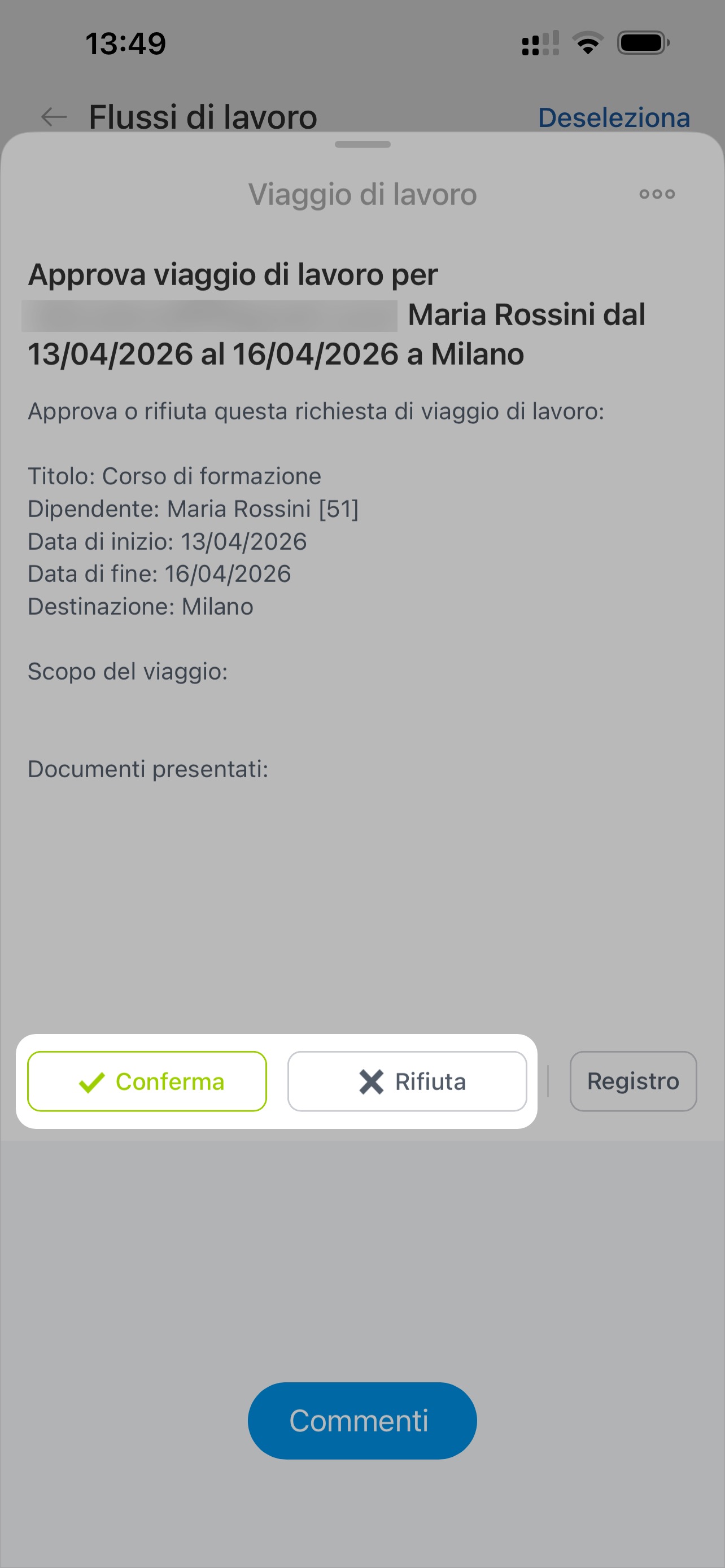Open the three-dot options menu
The height and width of the screenshot is (1568, 725).
tap(657, 194)
